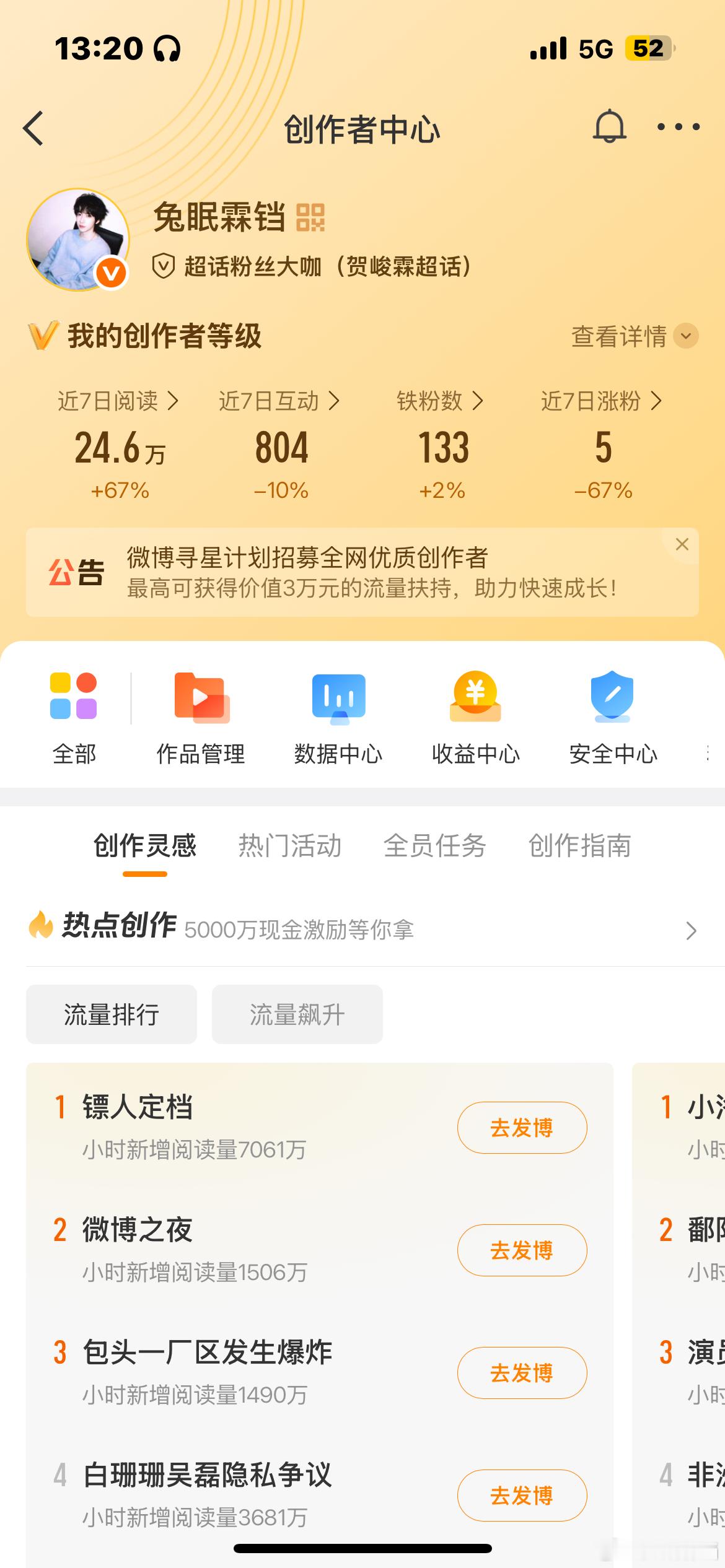Viewport: 725px width, 1568px height.
Task: Open the 作品管理 (works management) icon
Action: pos(200,715)
